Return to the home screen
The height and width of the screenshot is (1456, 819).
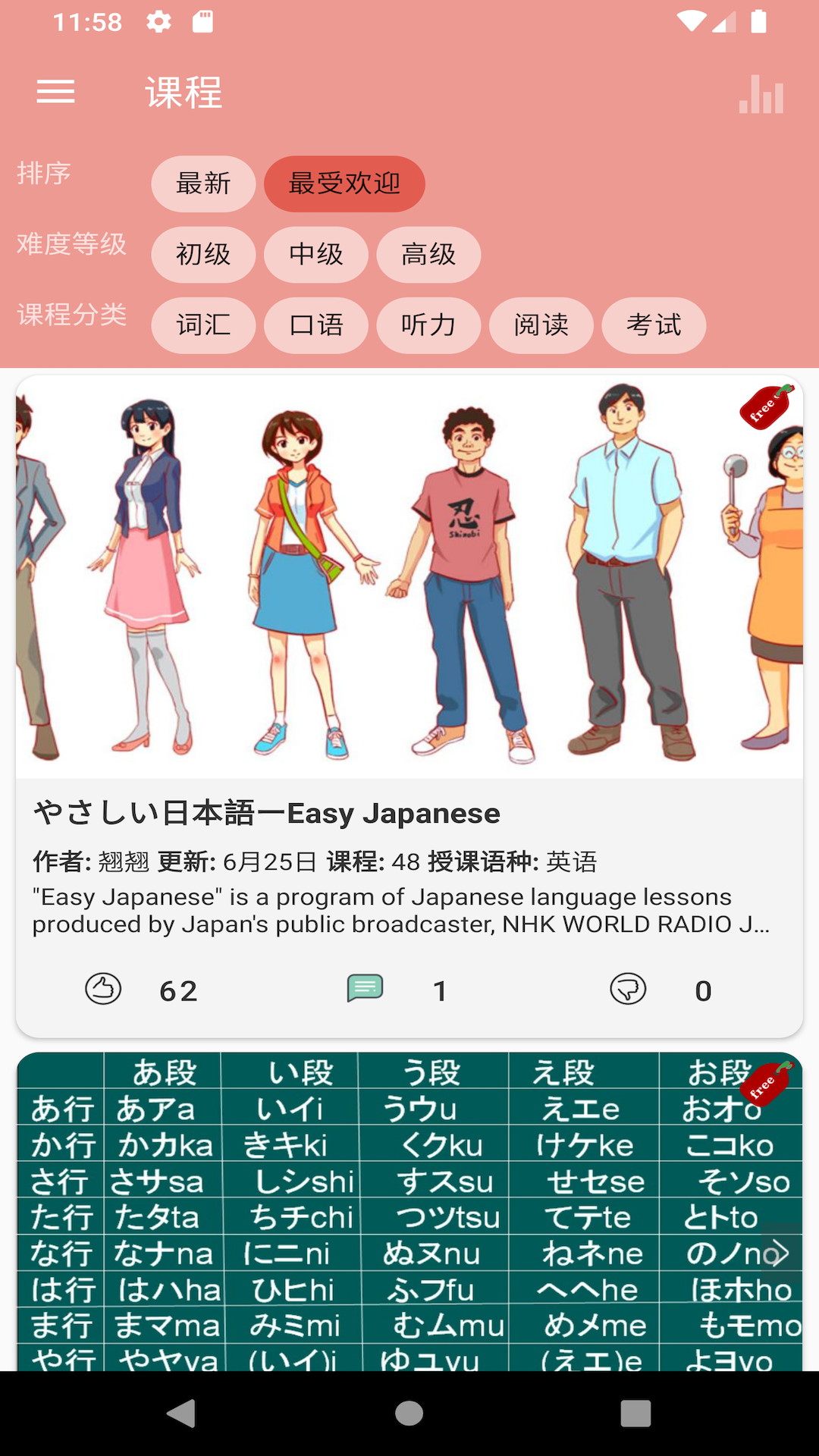409,1413
